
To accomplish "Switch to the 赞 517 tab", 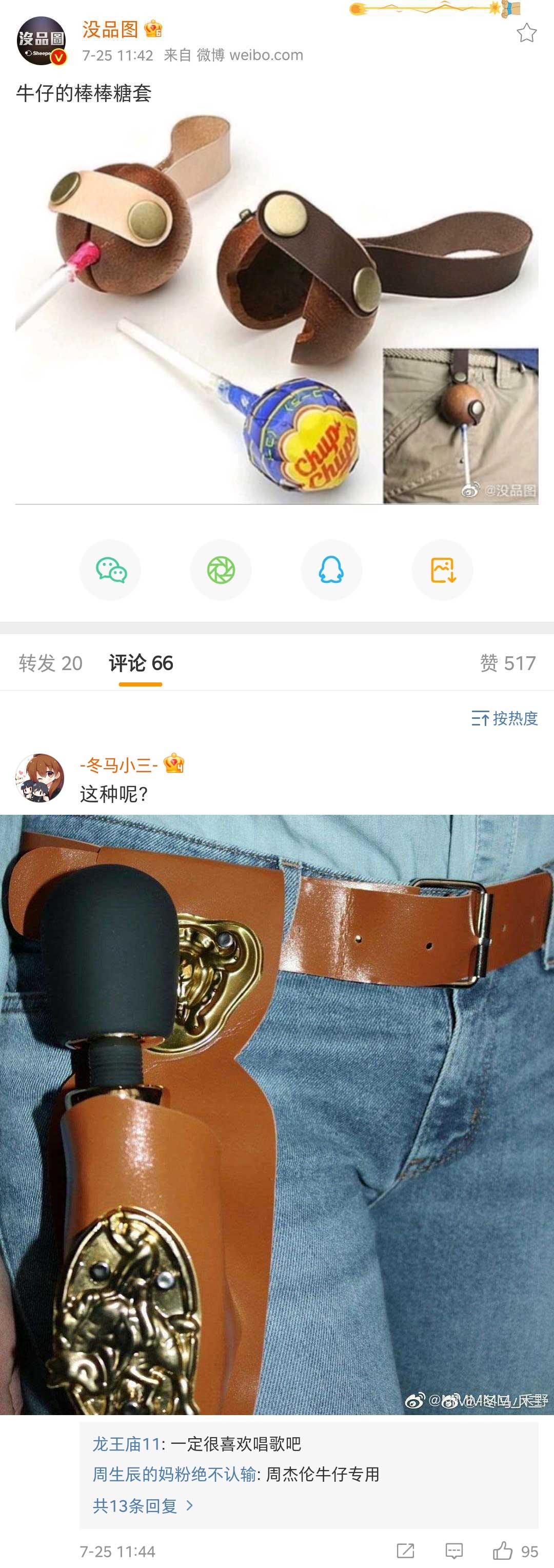I will click(x=508, y=663).
